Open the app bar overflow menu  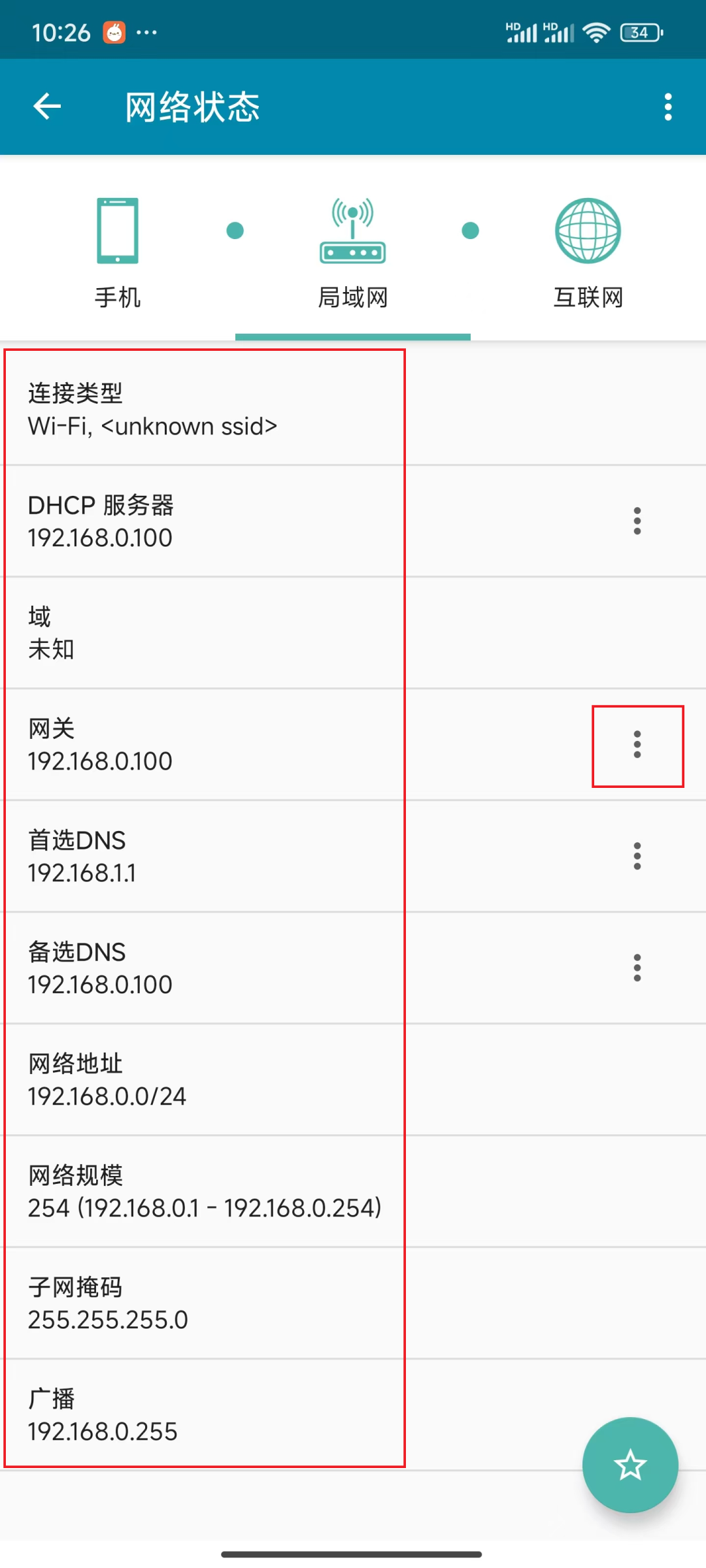tap(667, 106)
